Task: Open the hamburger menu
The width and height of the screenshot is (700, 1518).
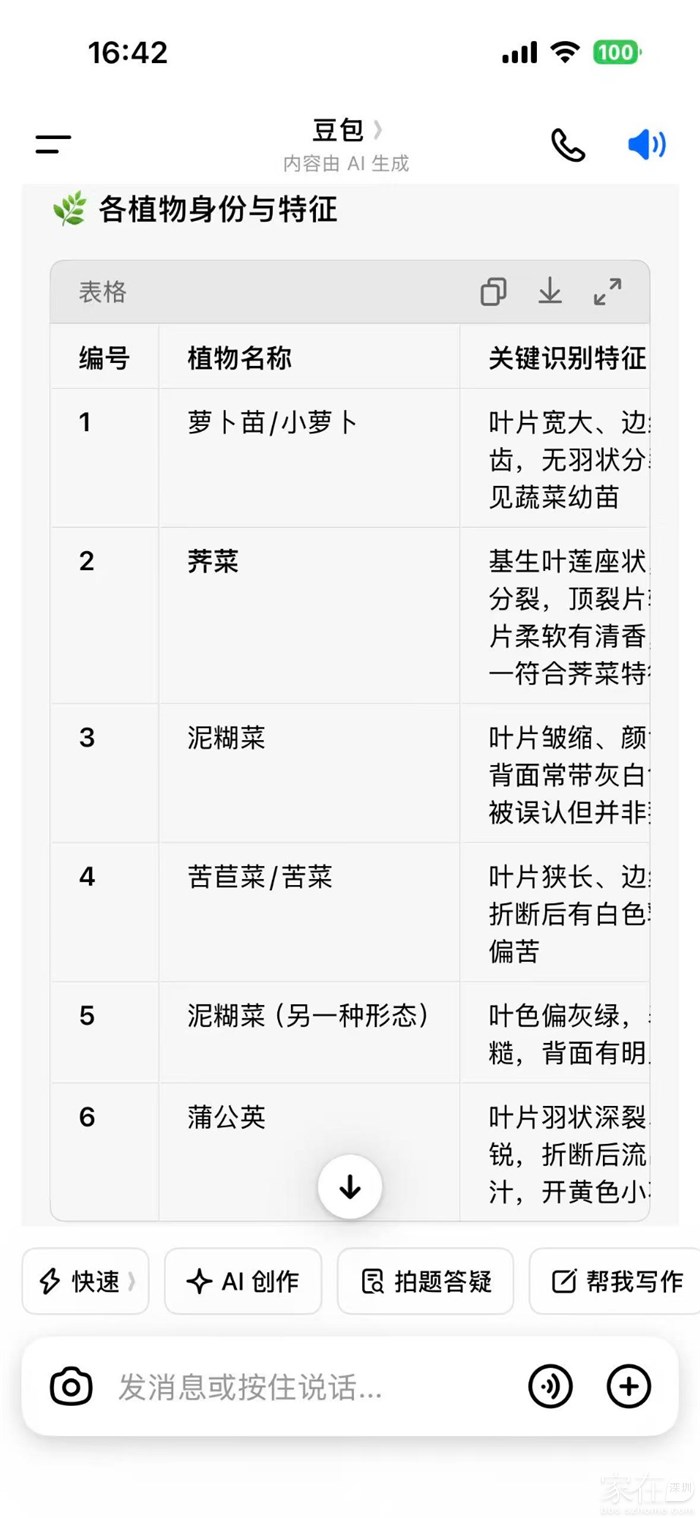Action: click(x=53, y=144)
